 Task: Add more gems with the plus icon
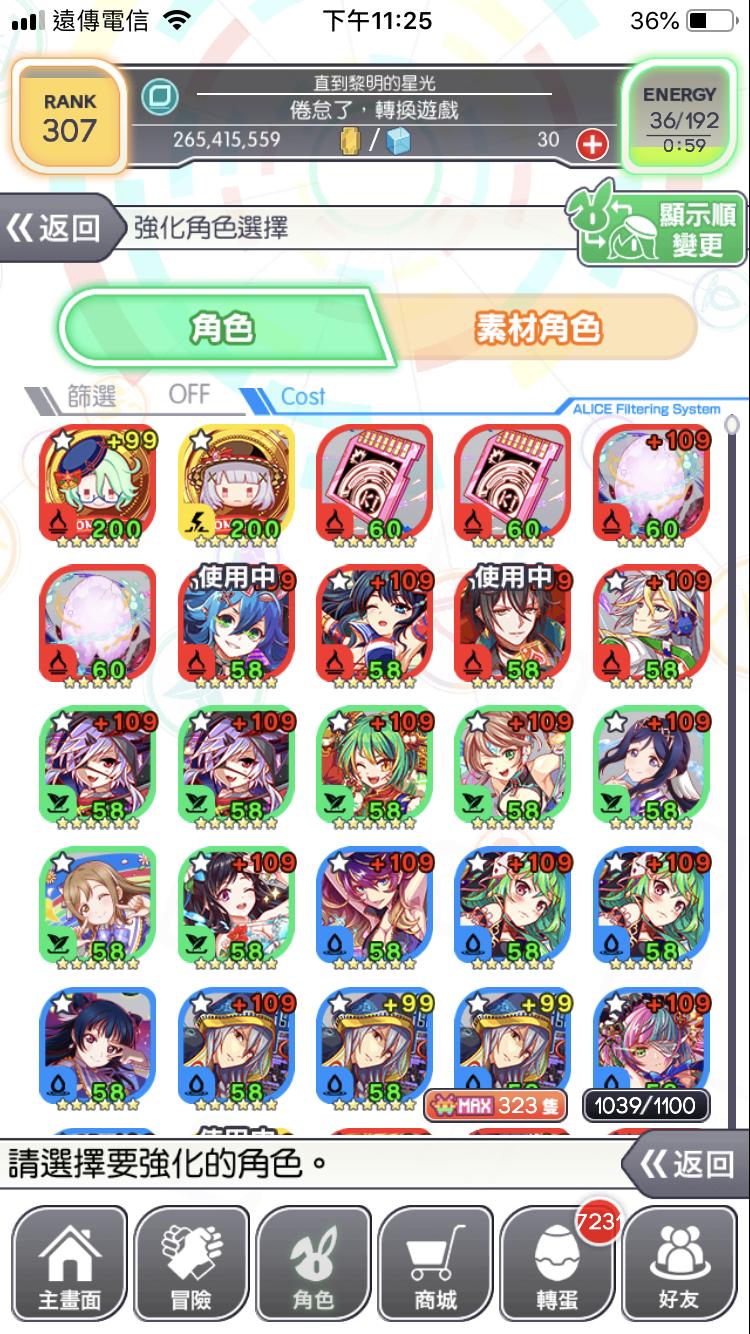593,143
